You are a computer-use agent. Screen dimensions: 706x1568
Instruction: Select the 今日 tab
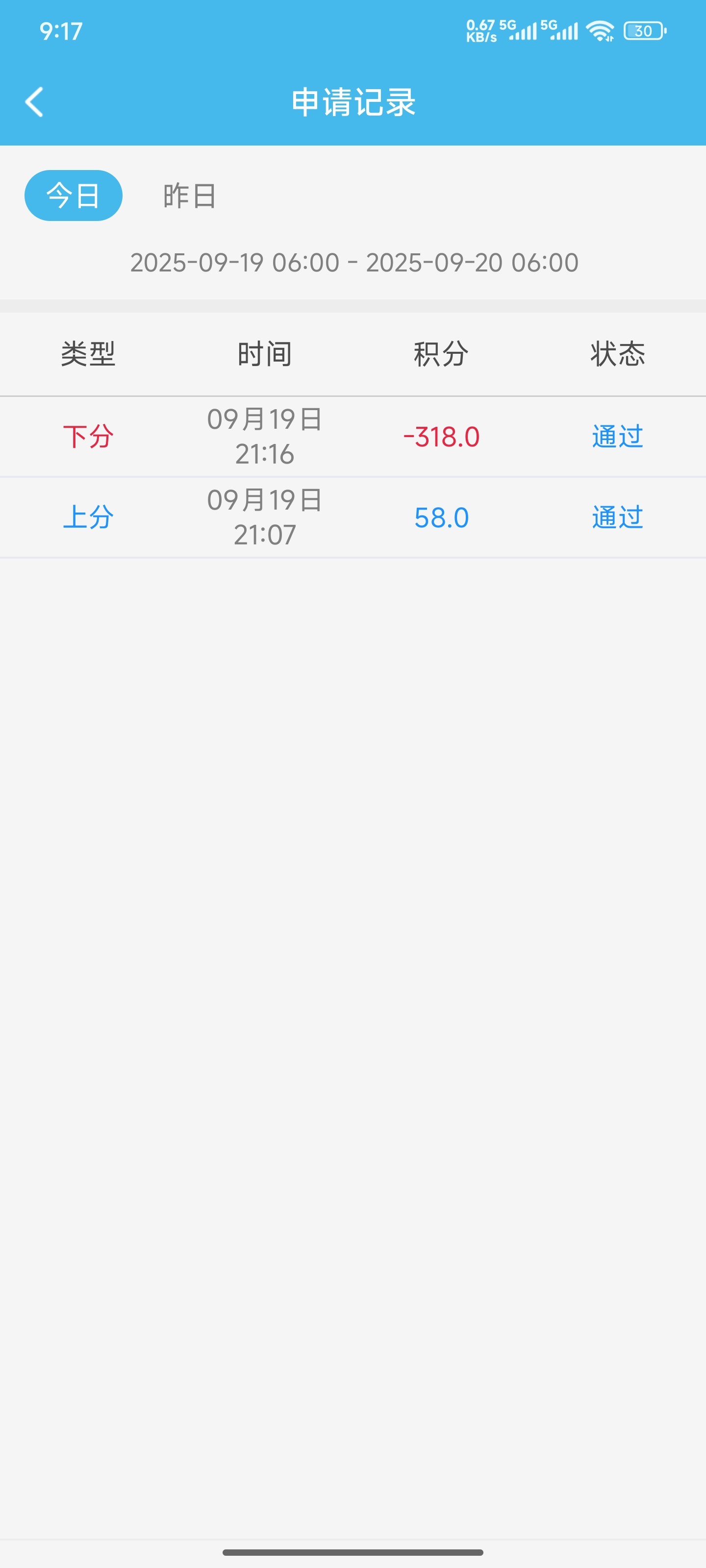pos(73,196)
